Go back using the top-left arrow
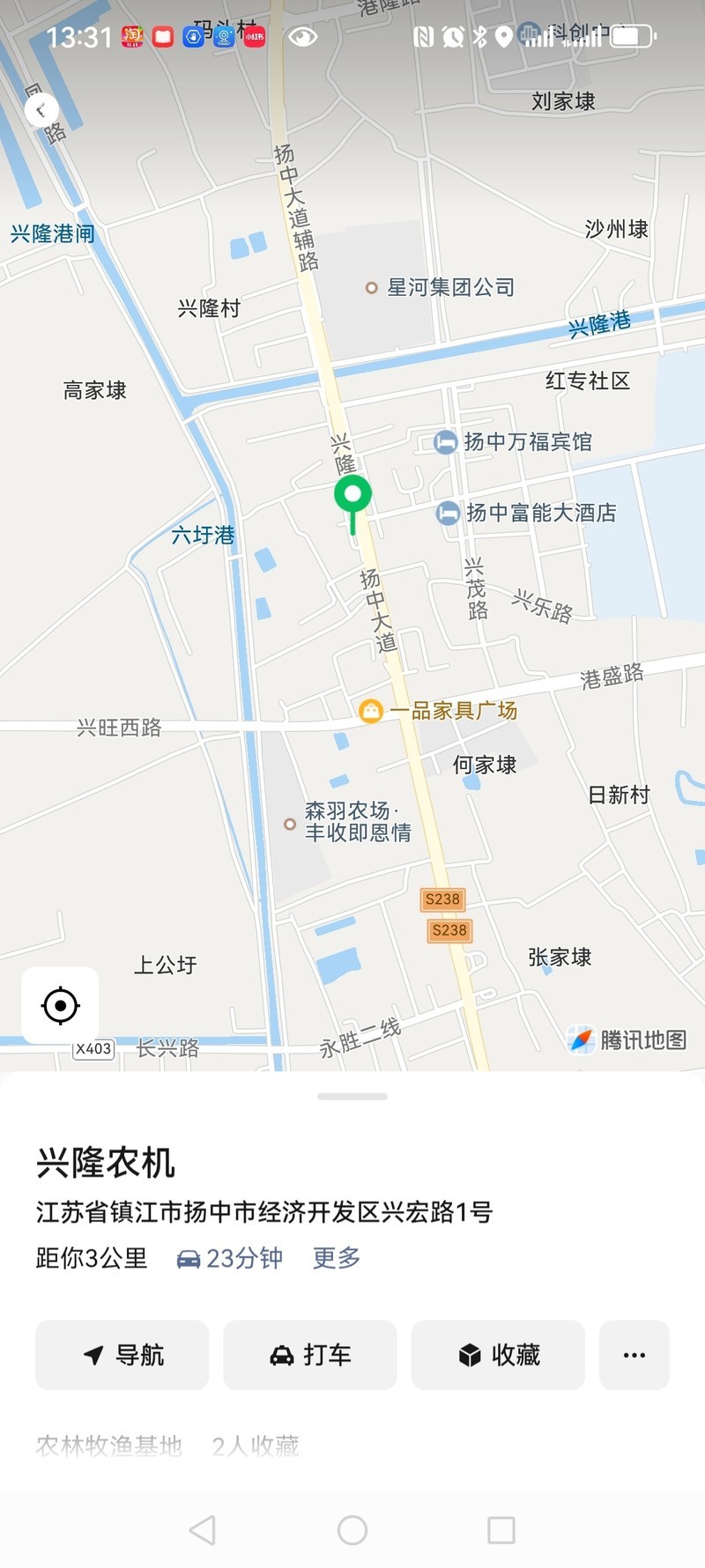 41,110
